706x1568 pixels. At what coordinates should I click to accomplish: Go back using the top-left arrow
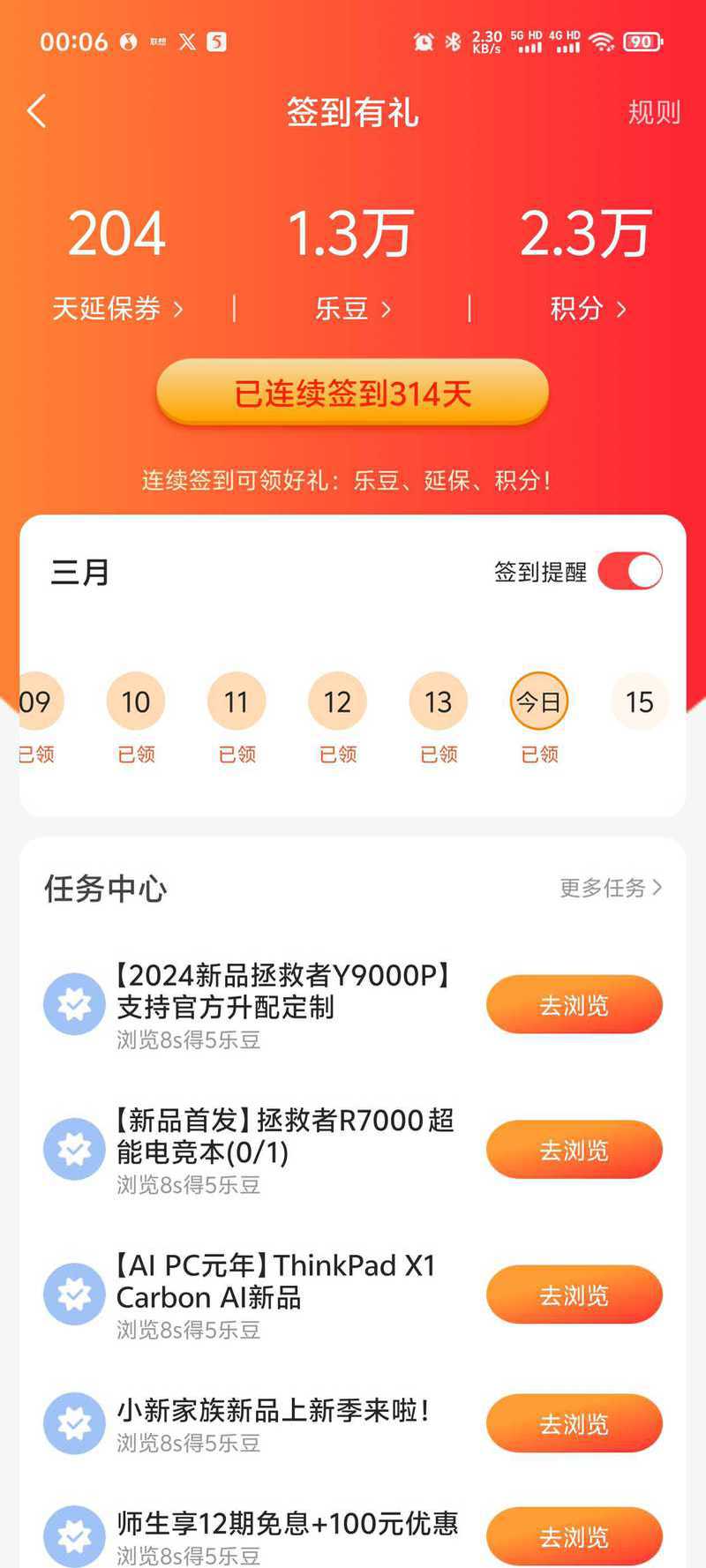(x=37, y=112)
